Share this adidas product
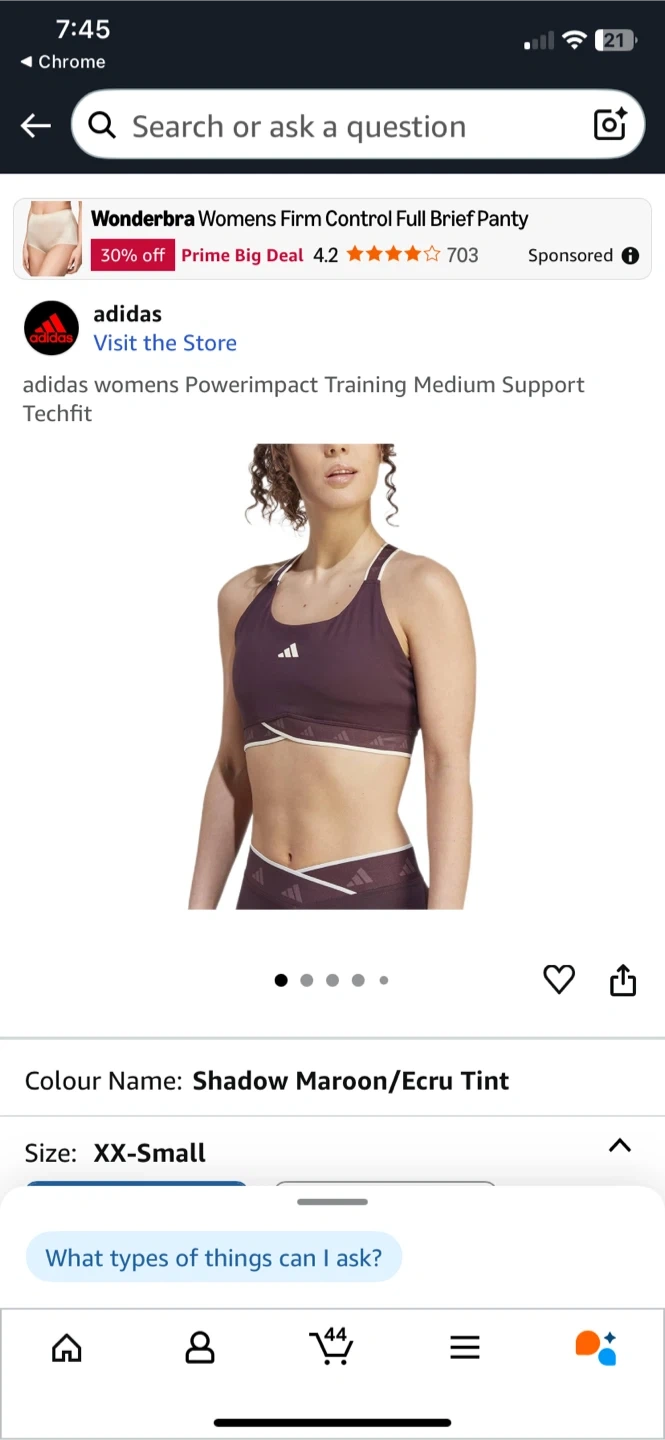Viewport: 665px width, 1440px height. click(x=622, y=980)
